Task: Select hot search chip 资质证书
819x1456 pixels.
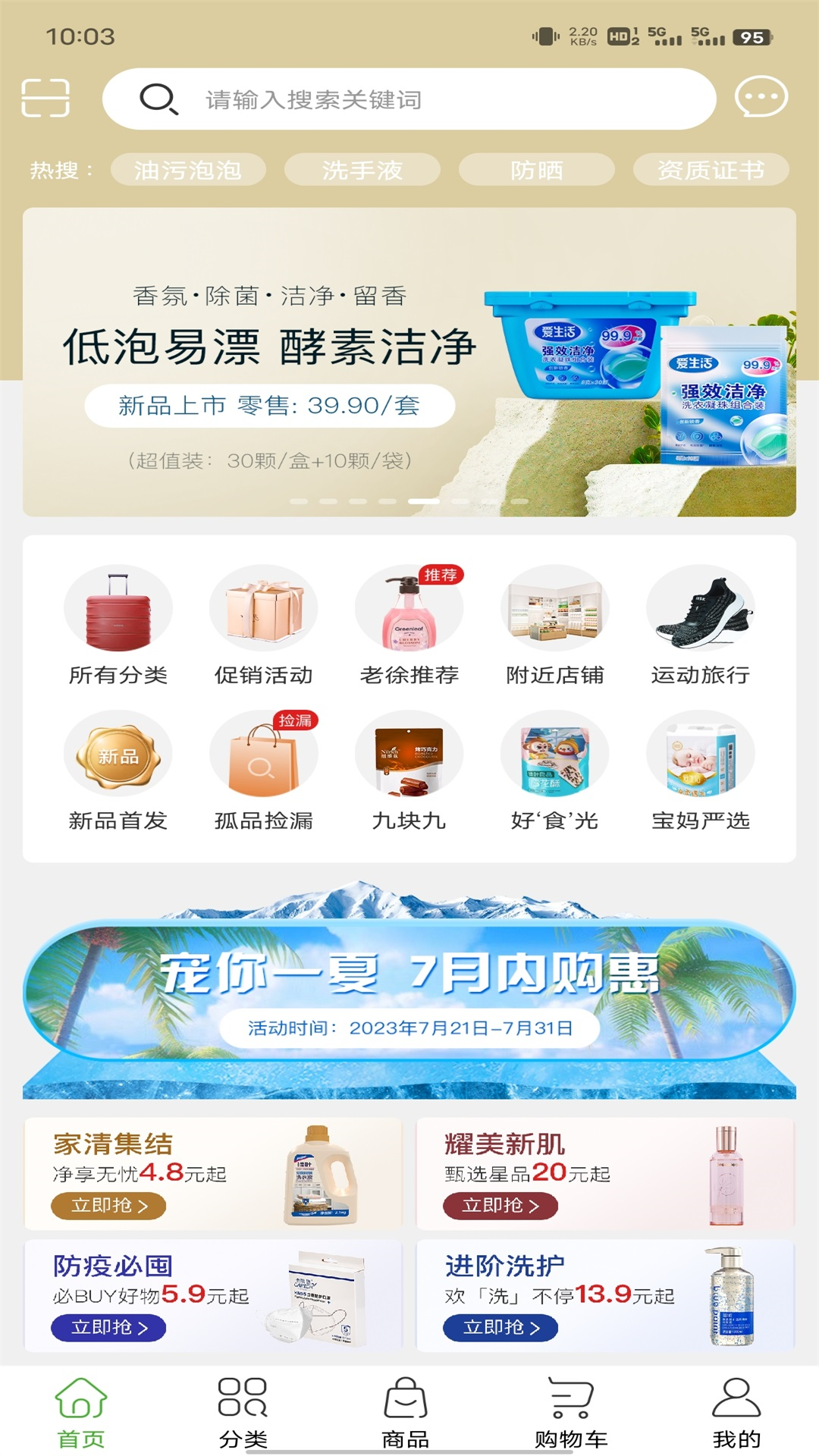Action: click(x=711, y=170)
